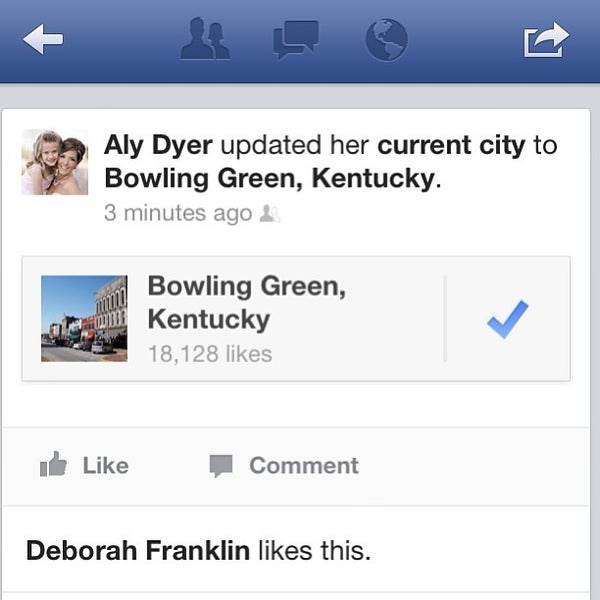The image size is (600, 600).
Task: Go back with the arrow icon
Action: [43, 41]
